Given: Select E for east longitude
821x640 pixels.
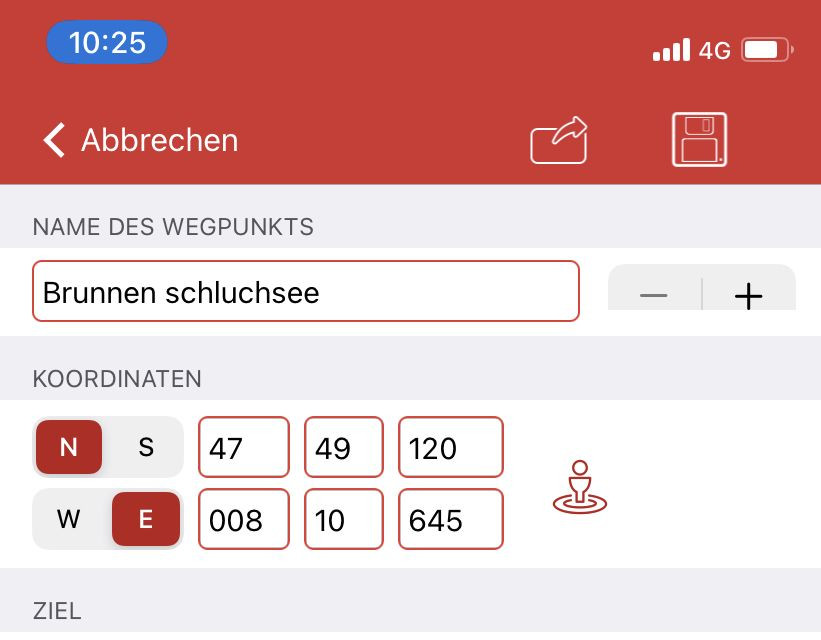Looking at the screenshot, I should tap(146, 520).
